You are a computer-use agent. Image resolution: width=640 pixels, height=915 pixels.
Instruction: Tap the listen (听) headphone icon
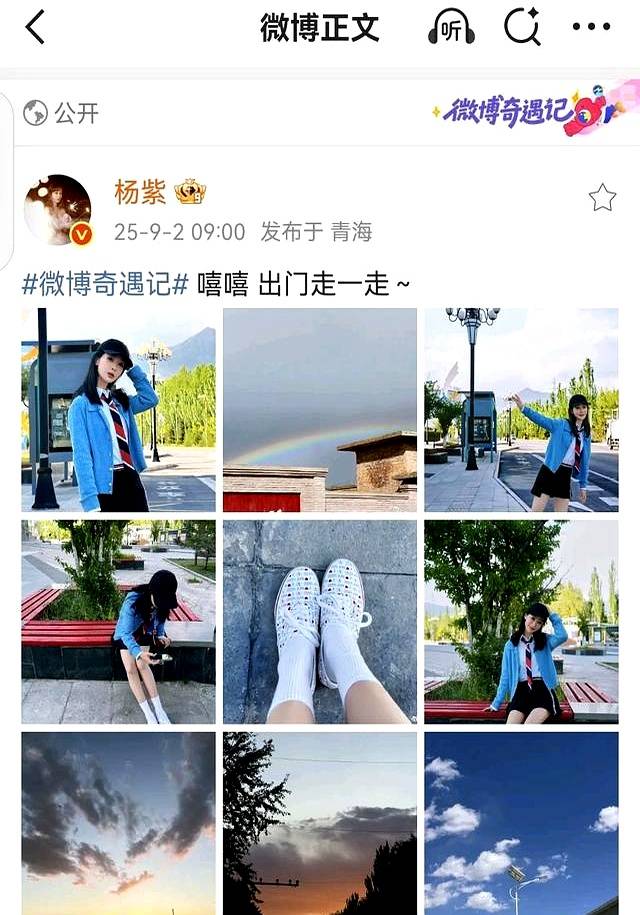pos(451,28)
